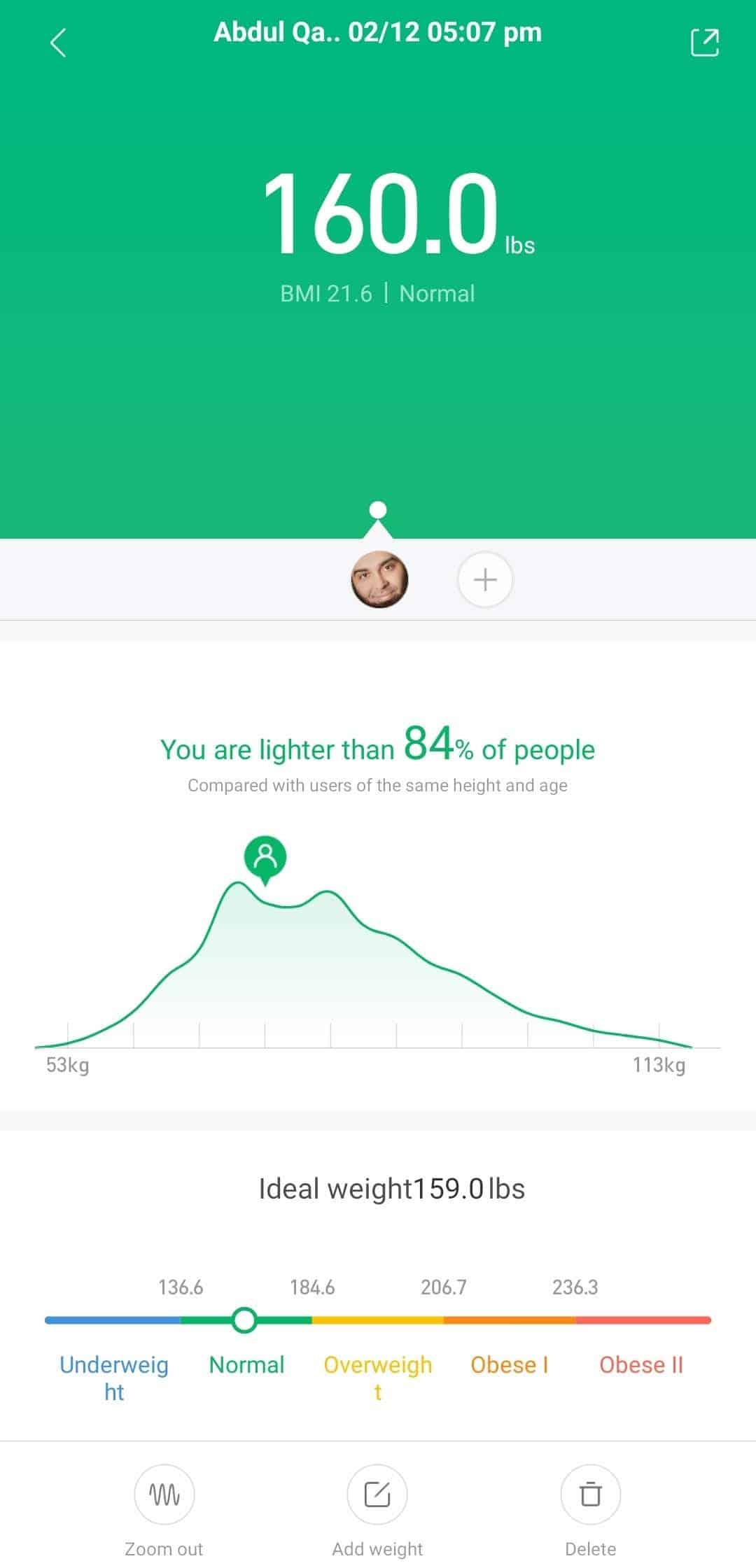Share this weight record
The height and width of the screenshot is (1568, 756).
pos(704,42)
